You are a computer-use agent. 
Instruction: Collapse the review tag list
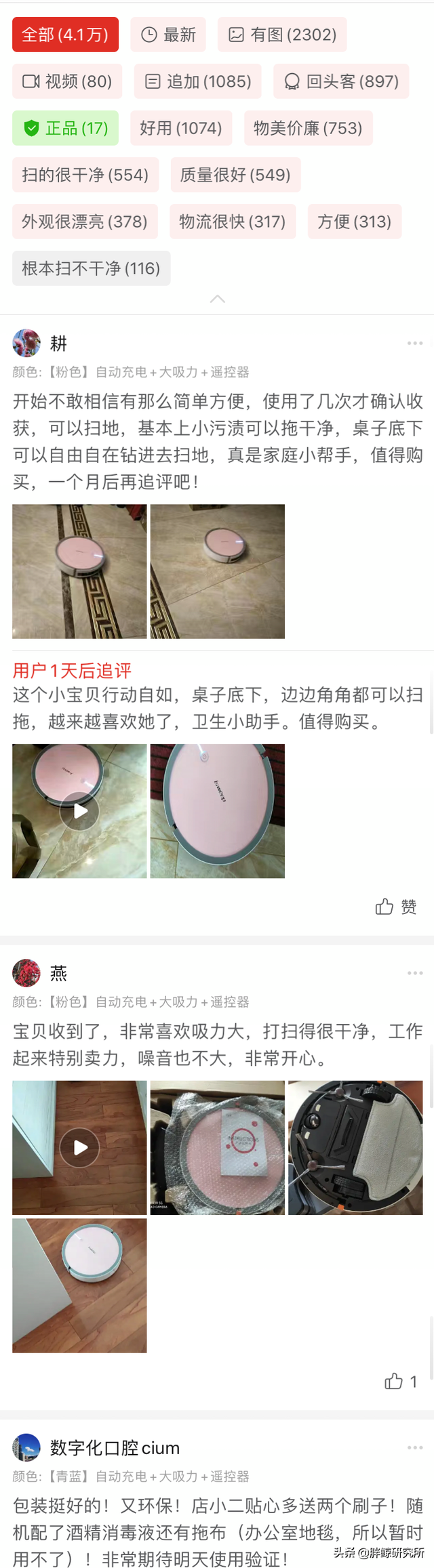(217, 299)
